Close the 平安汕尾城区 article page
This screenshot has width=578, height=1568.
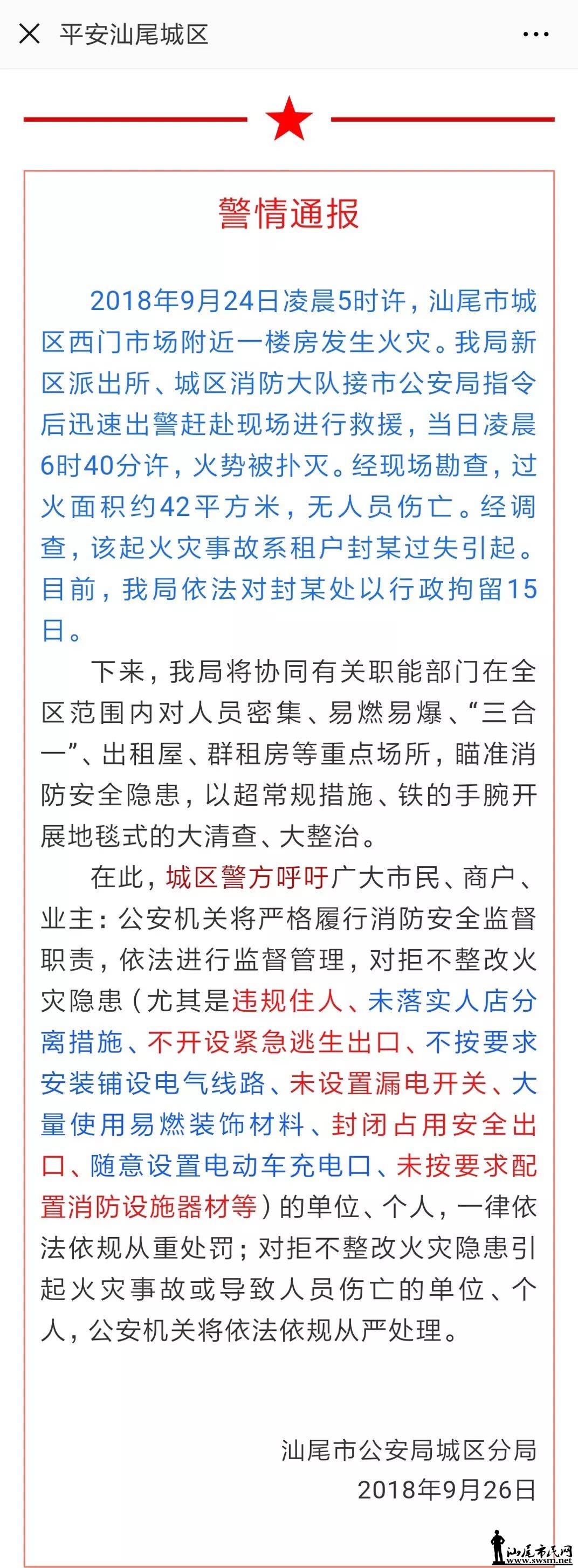pos(29,34)
